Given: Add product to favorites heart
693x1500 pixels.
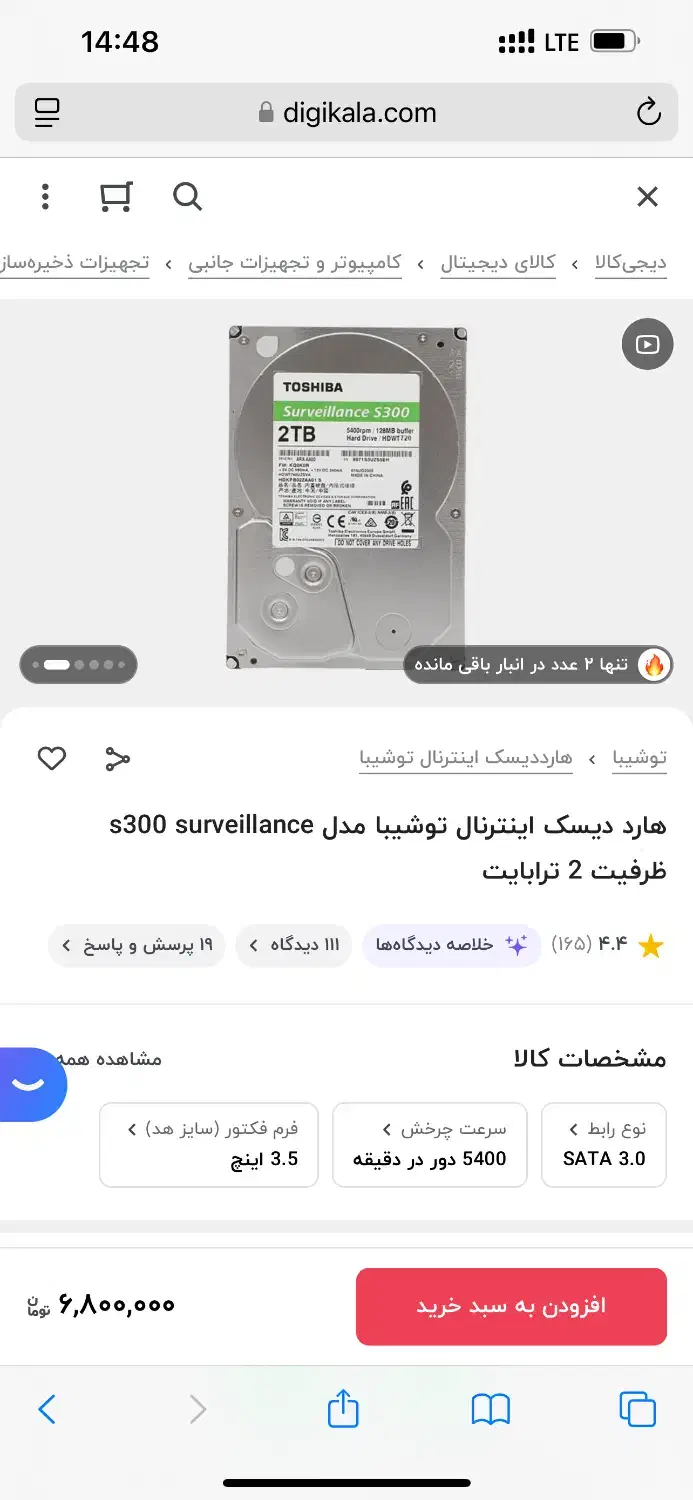Looking at the screenshot, I should (x=52, y=758).
